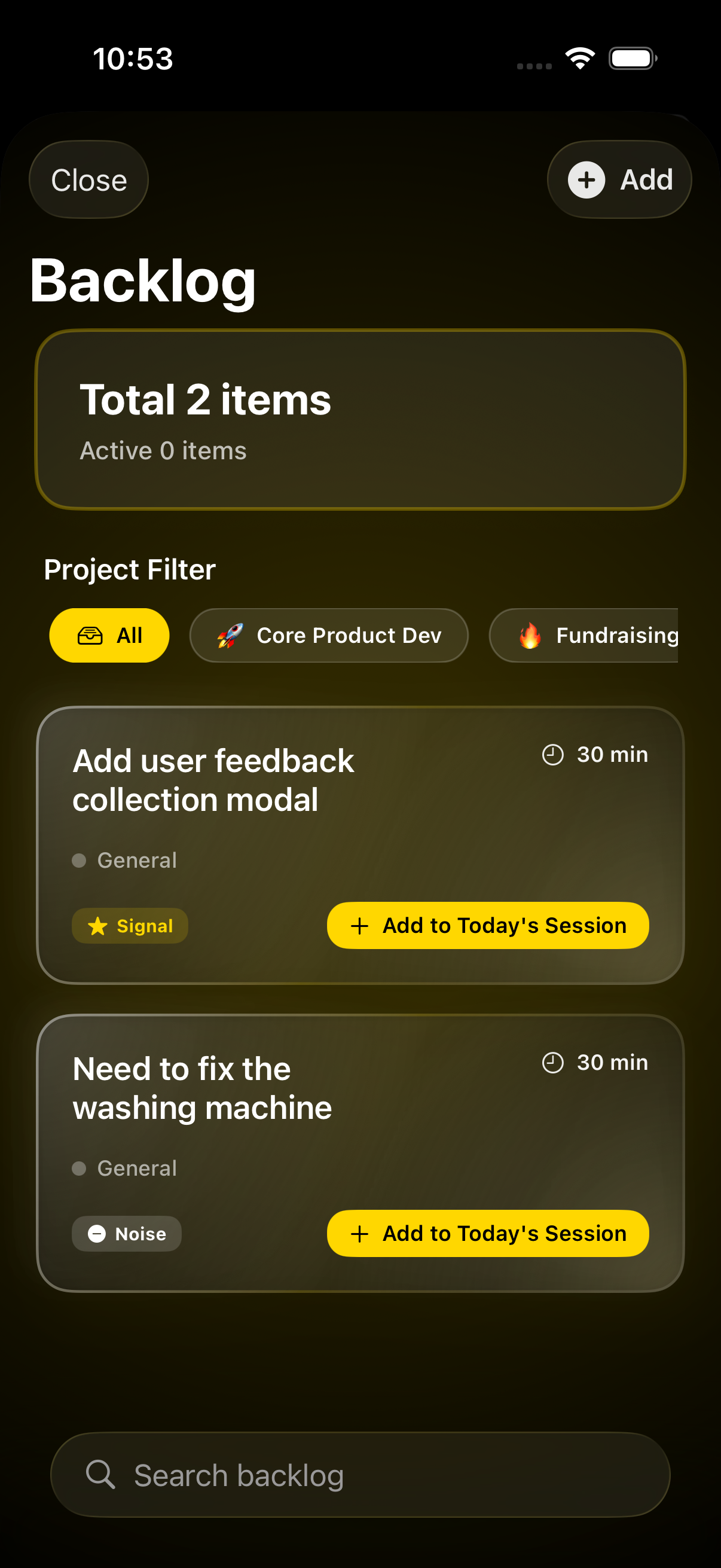Add feedback modal task to Today's Session
The height and width of the screenshot is (1568, 721).
pos(487,925)
